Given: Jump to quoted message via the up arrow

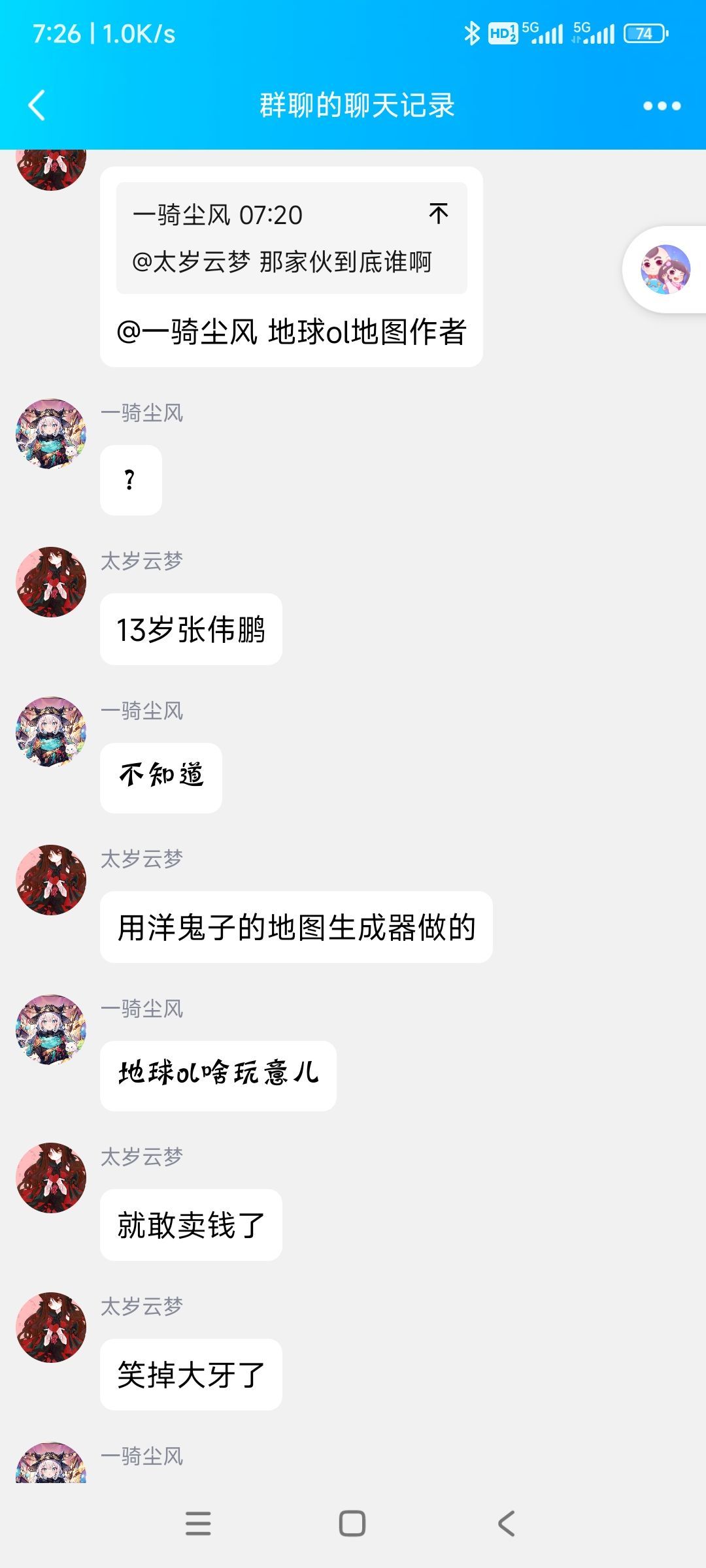Looking at the screenshot, I should pyautogui.click(x=439, y=214).
